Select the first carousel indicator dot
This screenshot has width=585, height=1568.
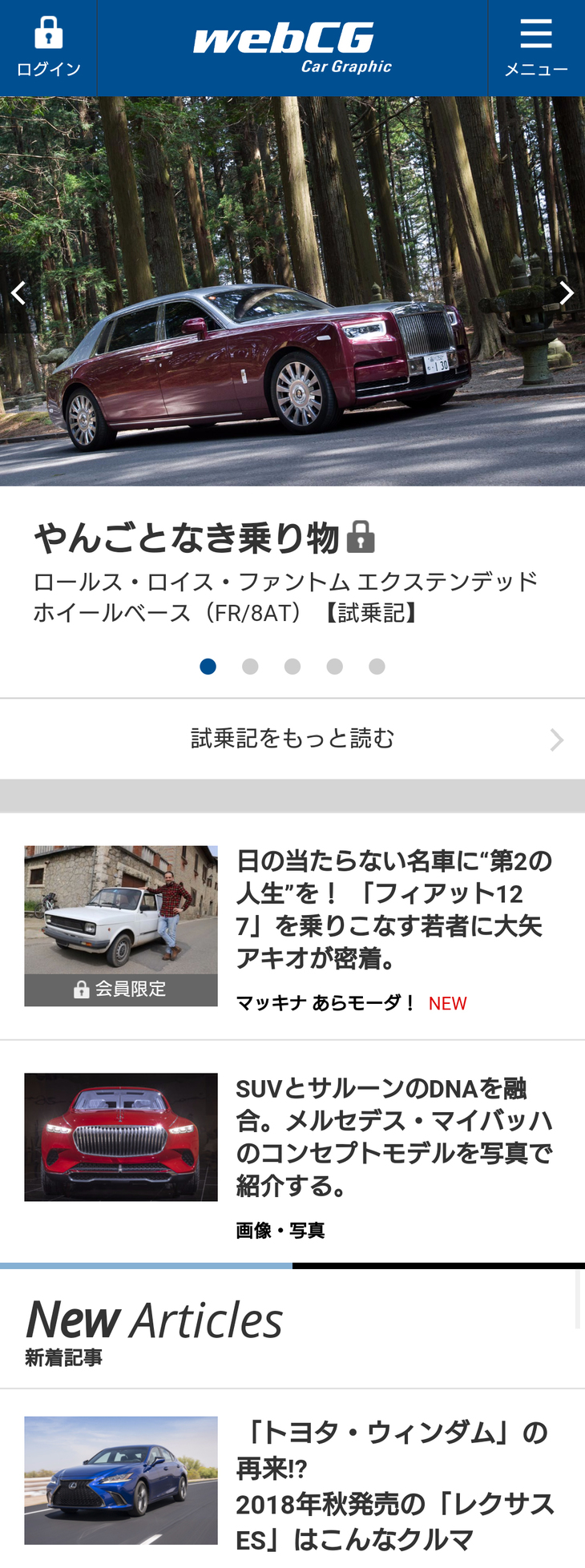pyautogui.click(x=208, y=666)
